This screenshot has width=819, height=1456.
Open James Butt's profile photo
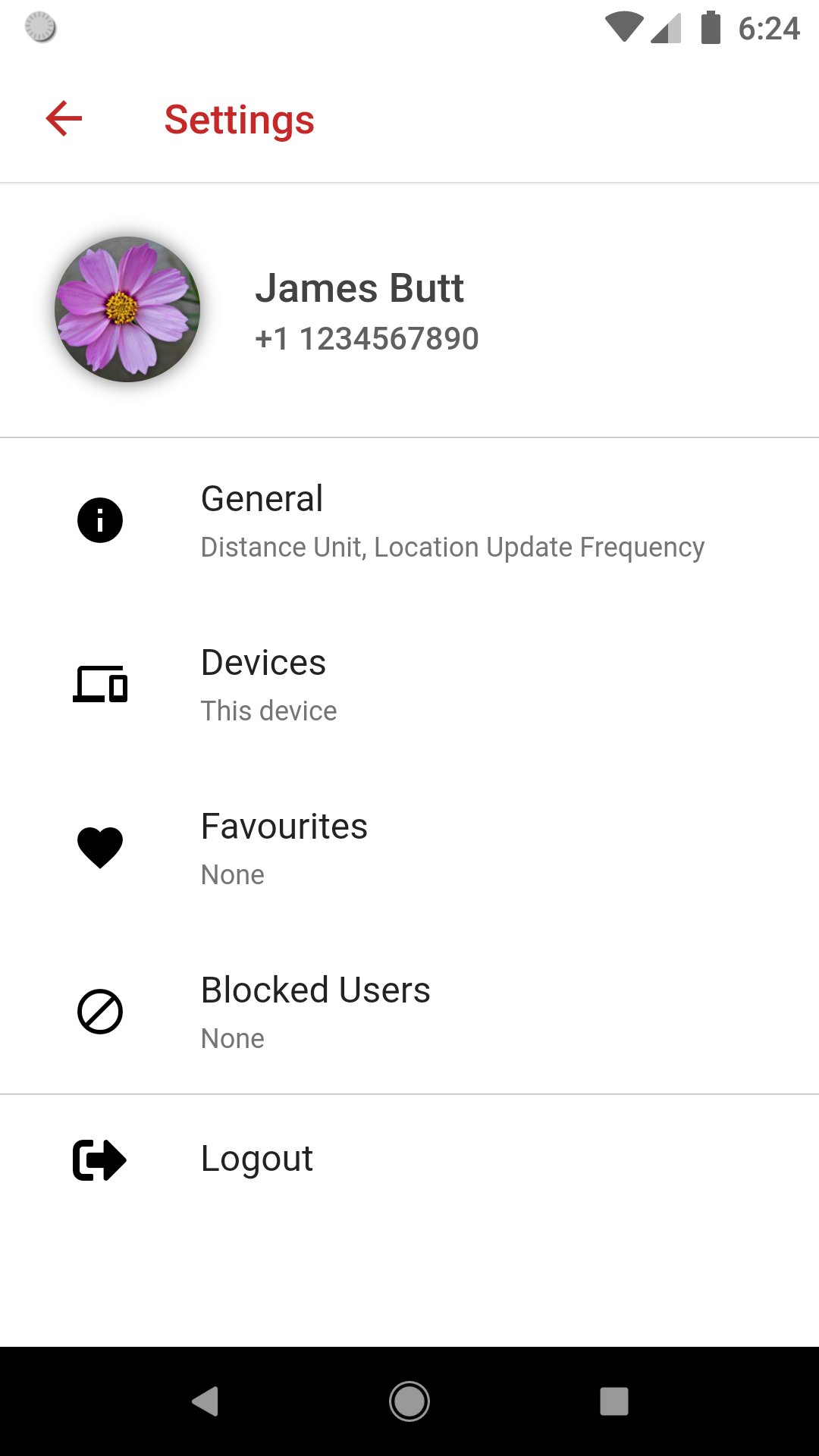pos(127,309)
